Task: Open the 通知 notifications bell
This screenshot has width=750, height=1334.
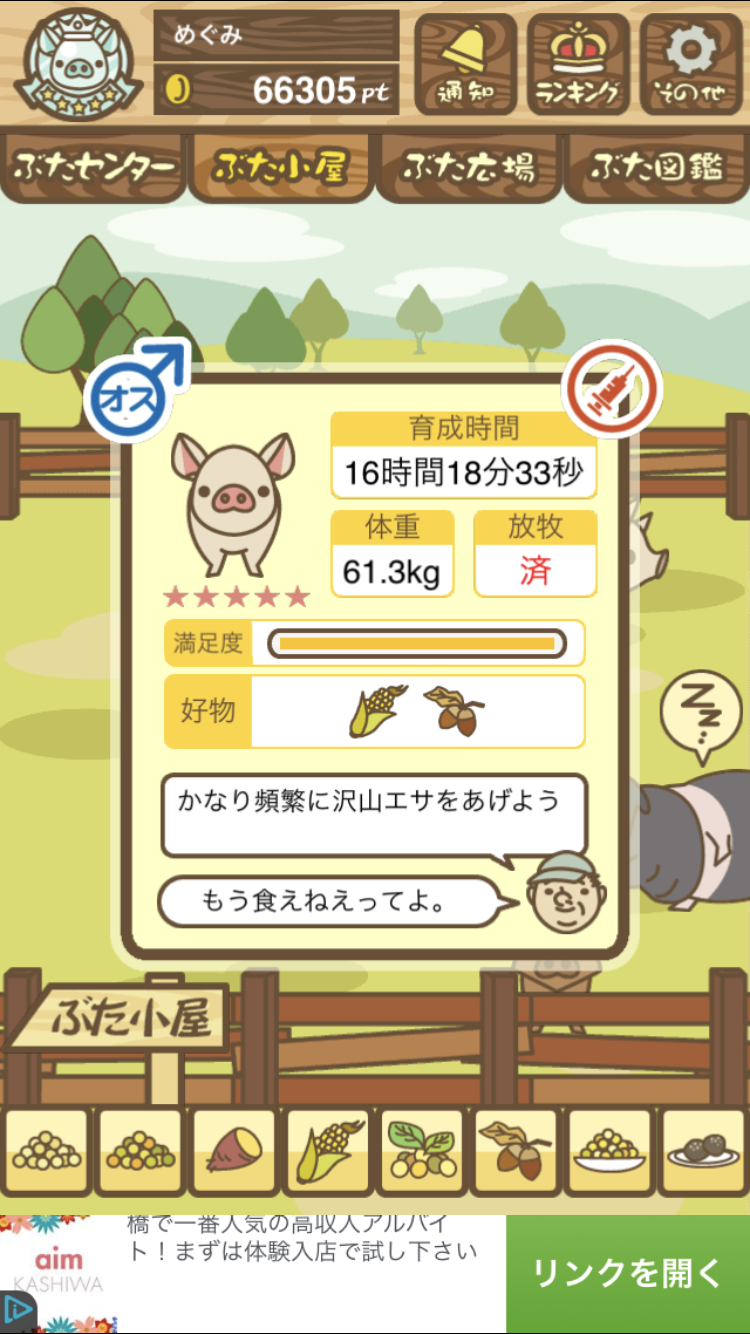Action: click(x=465, y=63)
